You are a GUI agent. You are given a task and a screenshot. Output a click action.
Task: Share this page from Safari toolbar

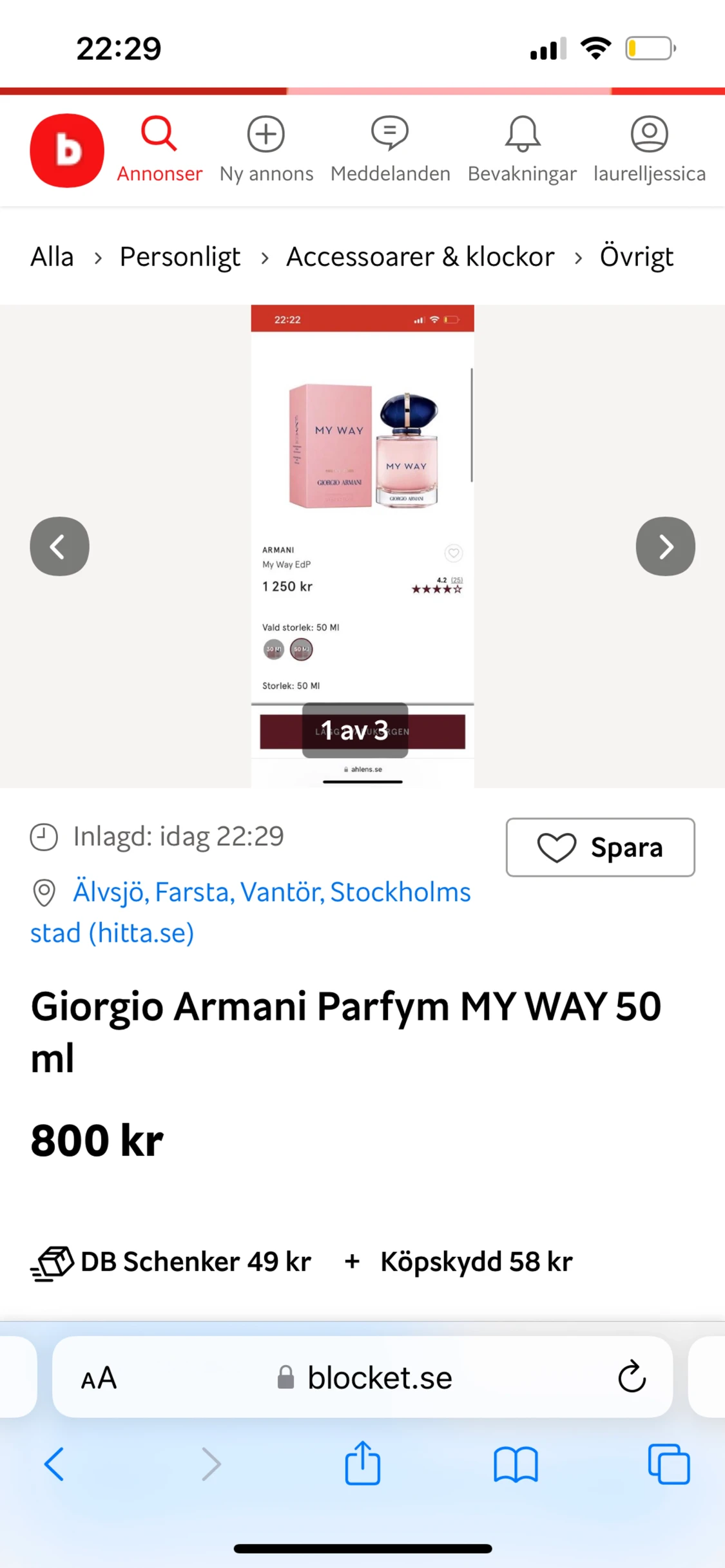362,1464
